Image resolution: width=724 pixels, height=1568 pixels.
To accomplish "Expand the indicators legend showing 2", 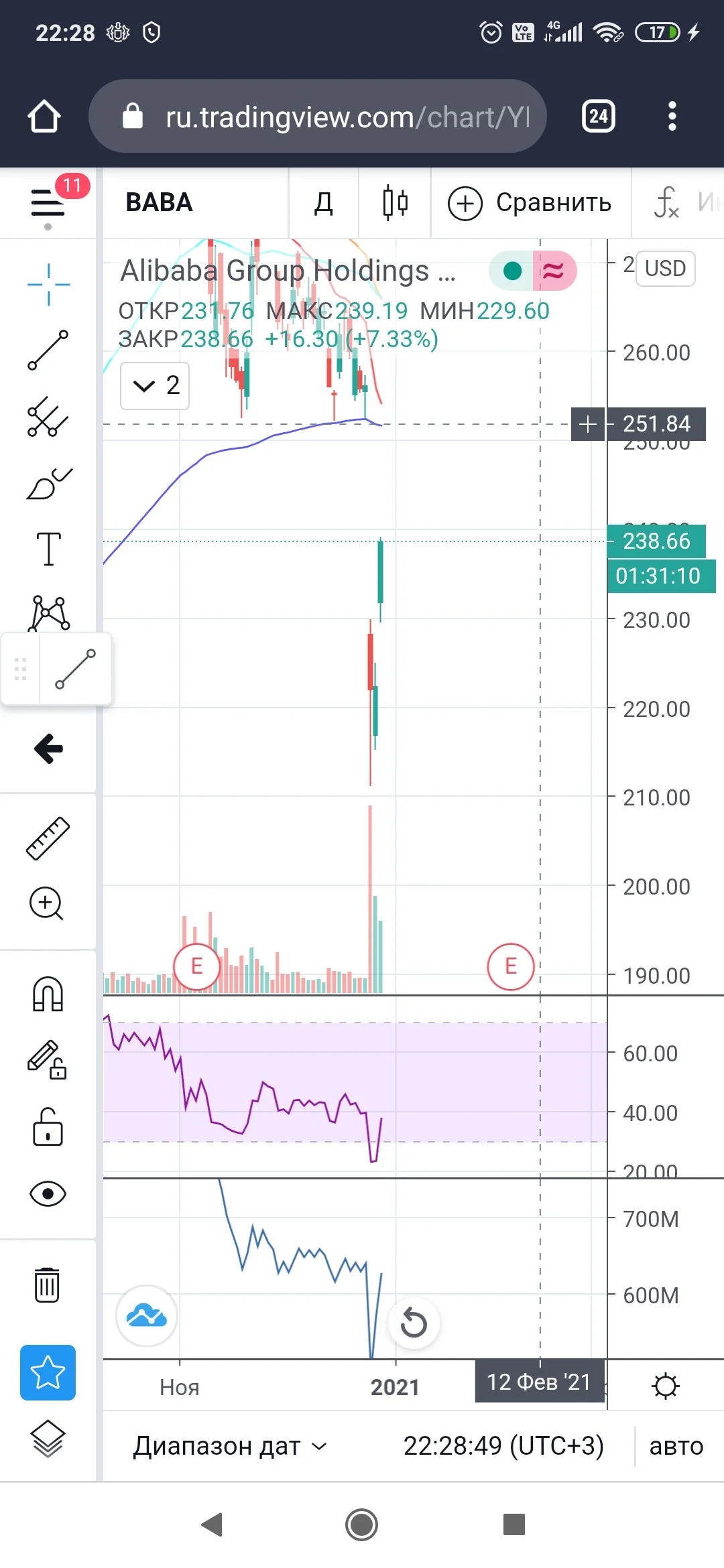I will coord(155,386).
